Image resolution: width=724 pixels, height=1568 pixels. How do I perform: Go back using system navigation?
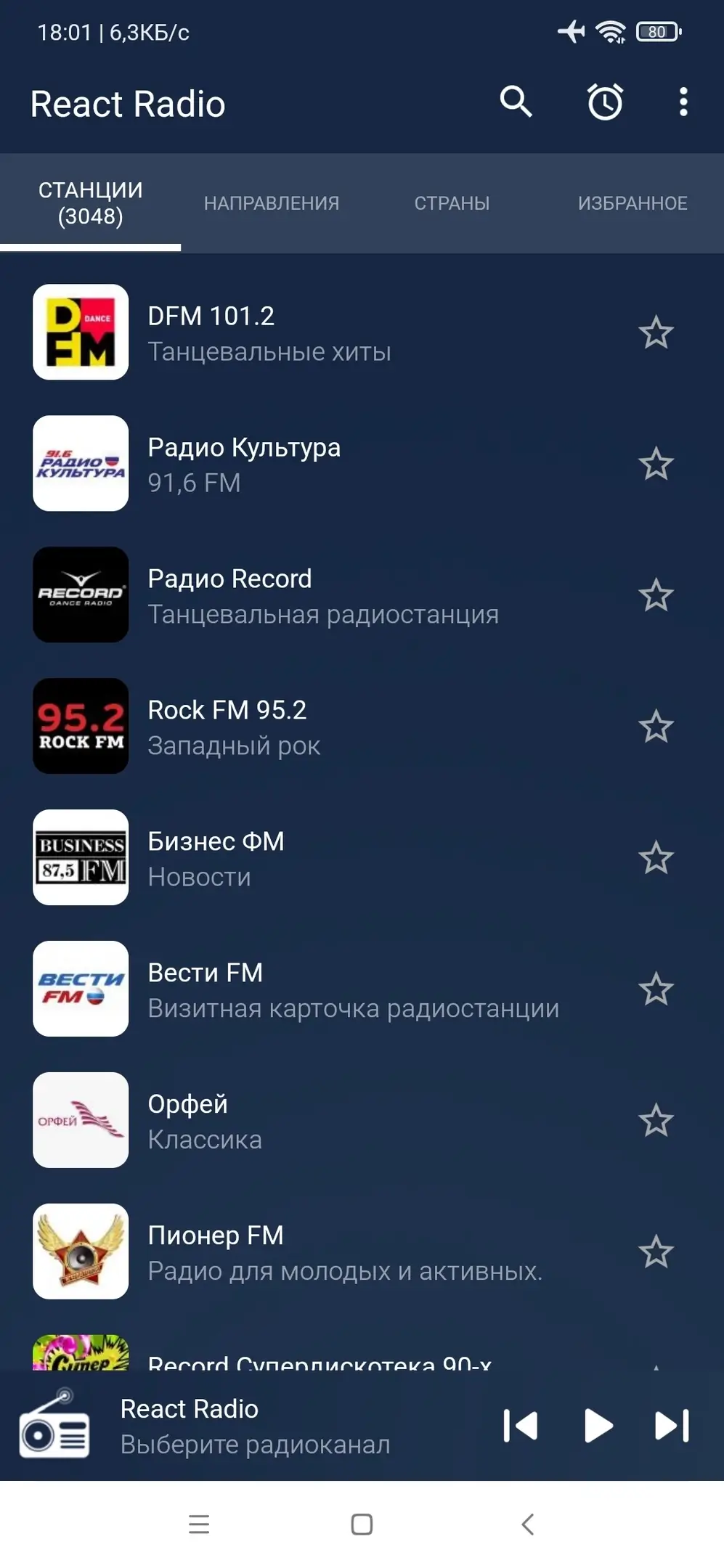click(x=528, y=1524)
